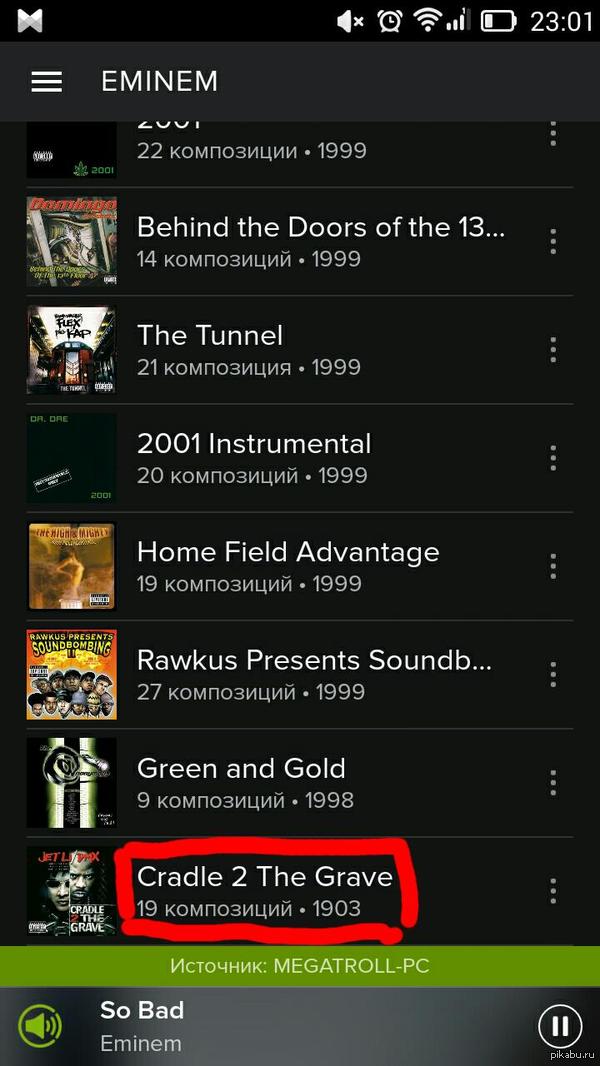Image resolution: width=600 pixels, height=1066 pixels.
Task: Open the hamburger drawer menu
Action: click(x=47, y=82)
